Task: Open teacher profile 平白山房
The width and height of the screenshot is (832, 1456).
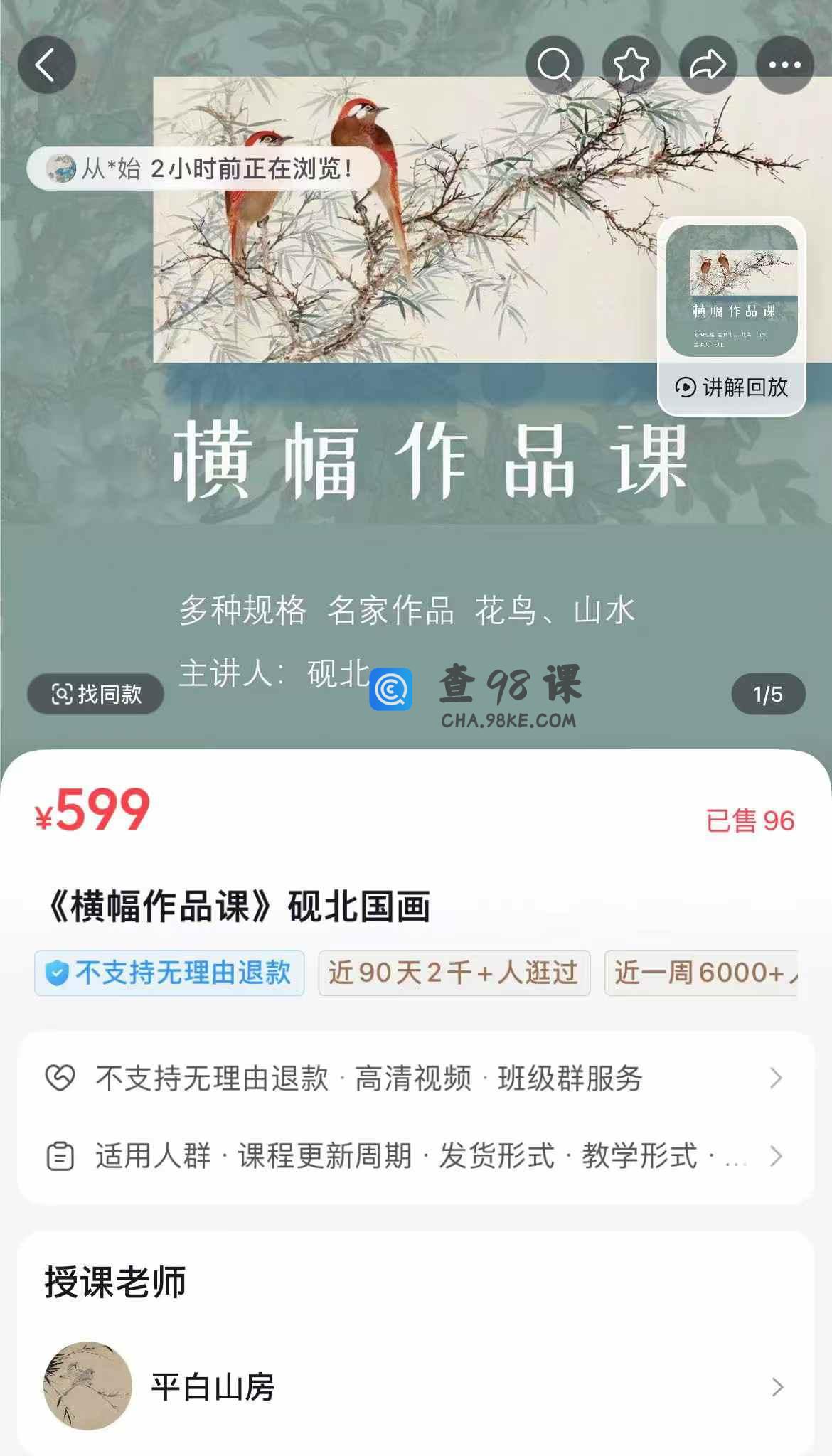Action: pos(415,1386)
